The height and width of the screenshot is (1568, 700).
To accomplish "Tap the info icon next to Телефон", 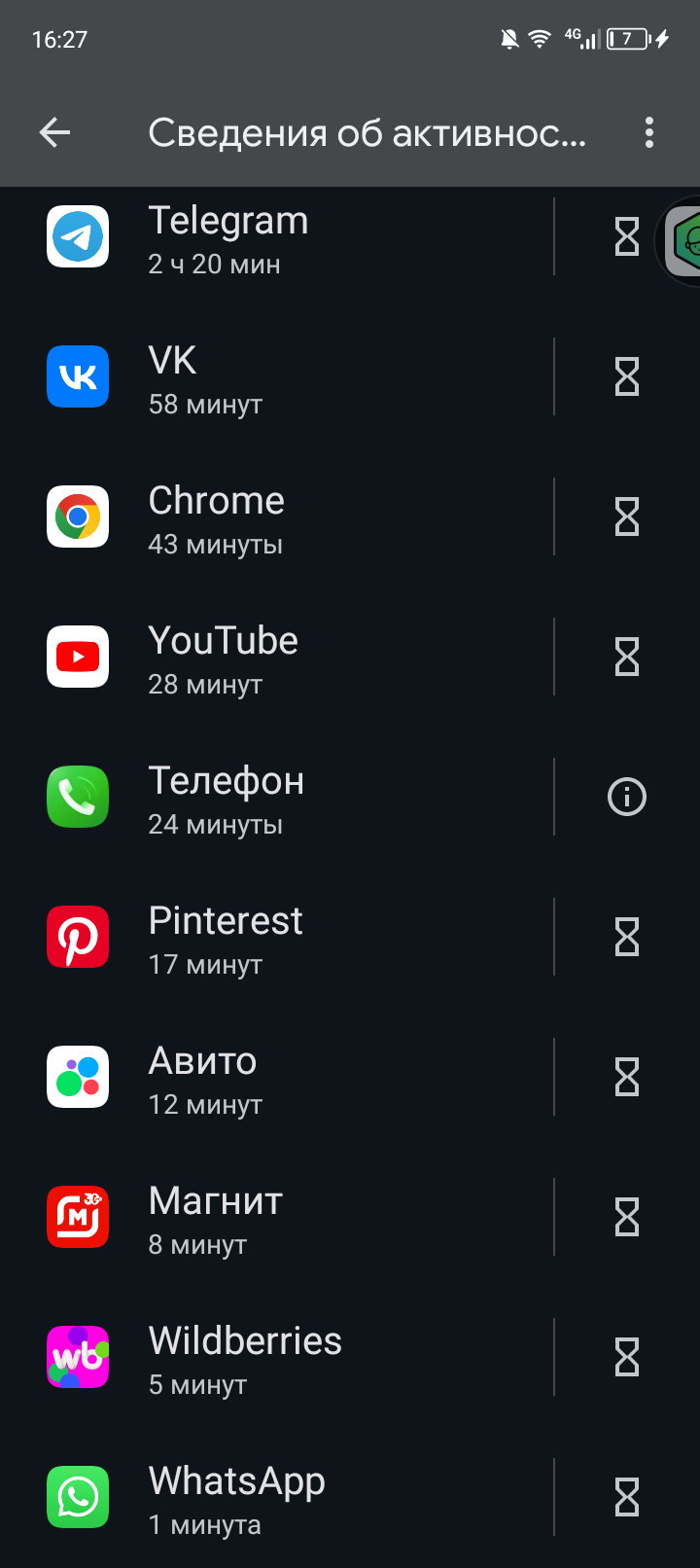I will point(627,798).
